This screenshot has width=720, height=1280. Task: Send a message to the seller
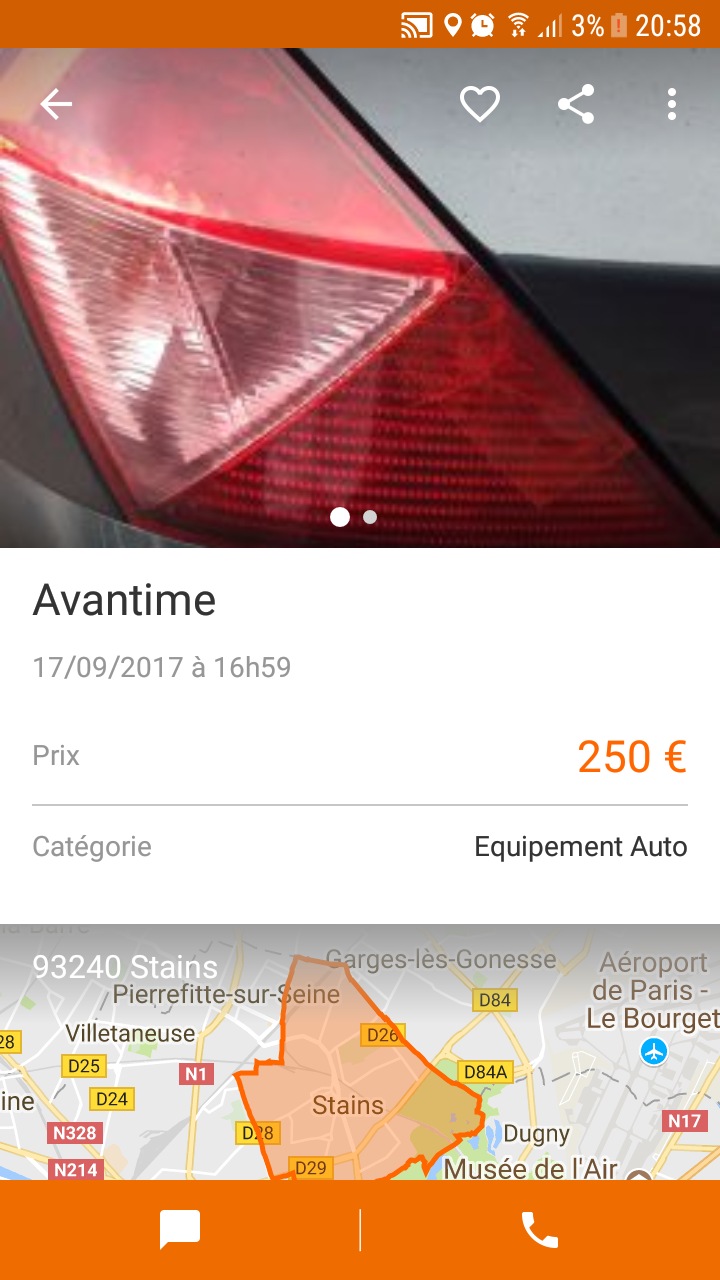(180, 1230)
